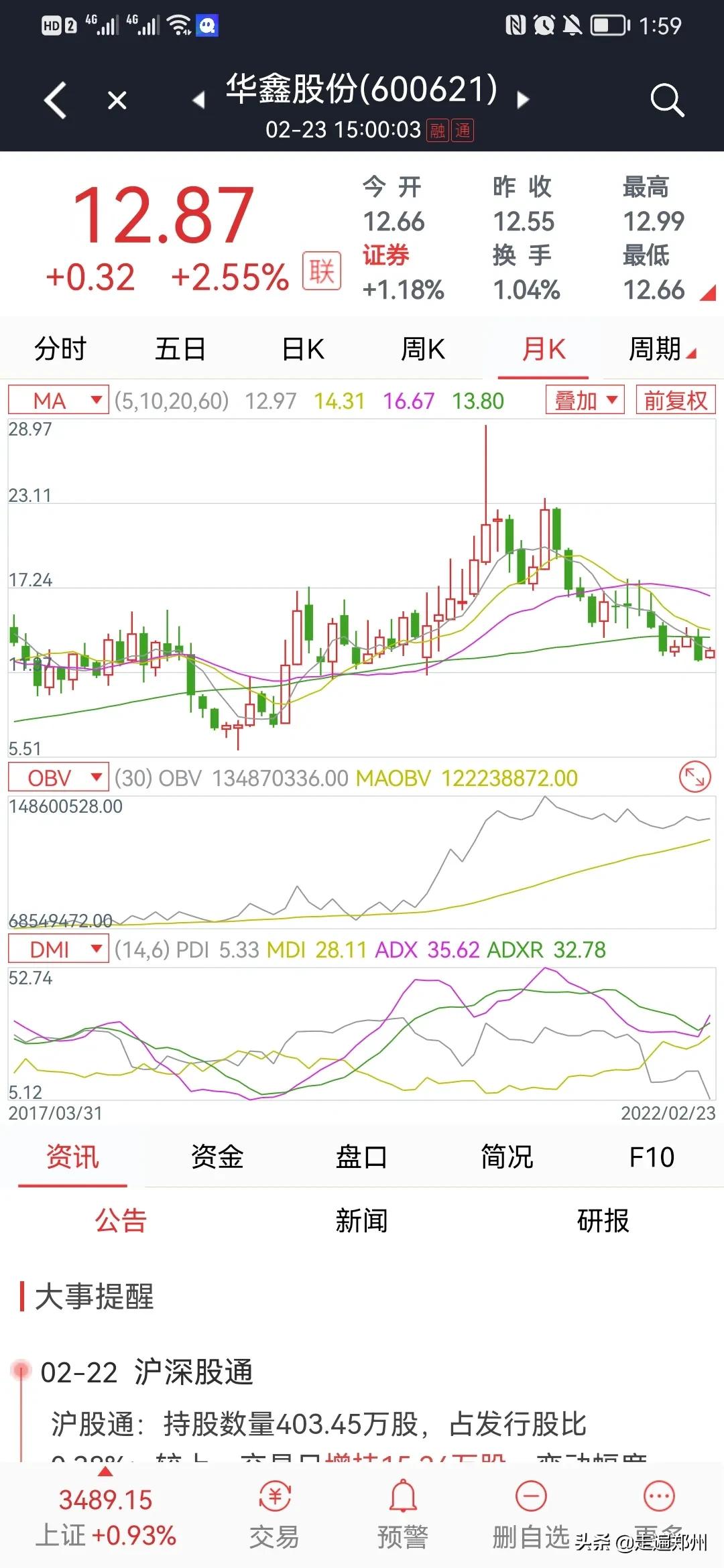Close the stock detail page
The image size is (724, 1568).
[x=117, y=101]
